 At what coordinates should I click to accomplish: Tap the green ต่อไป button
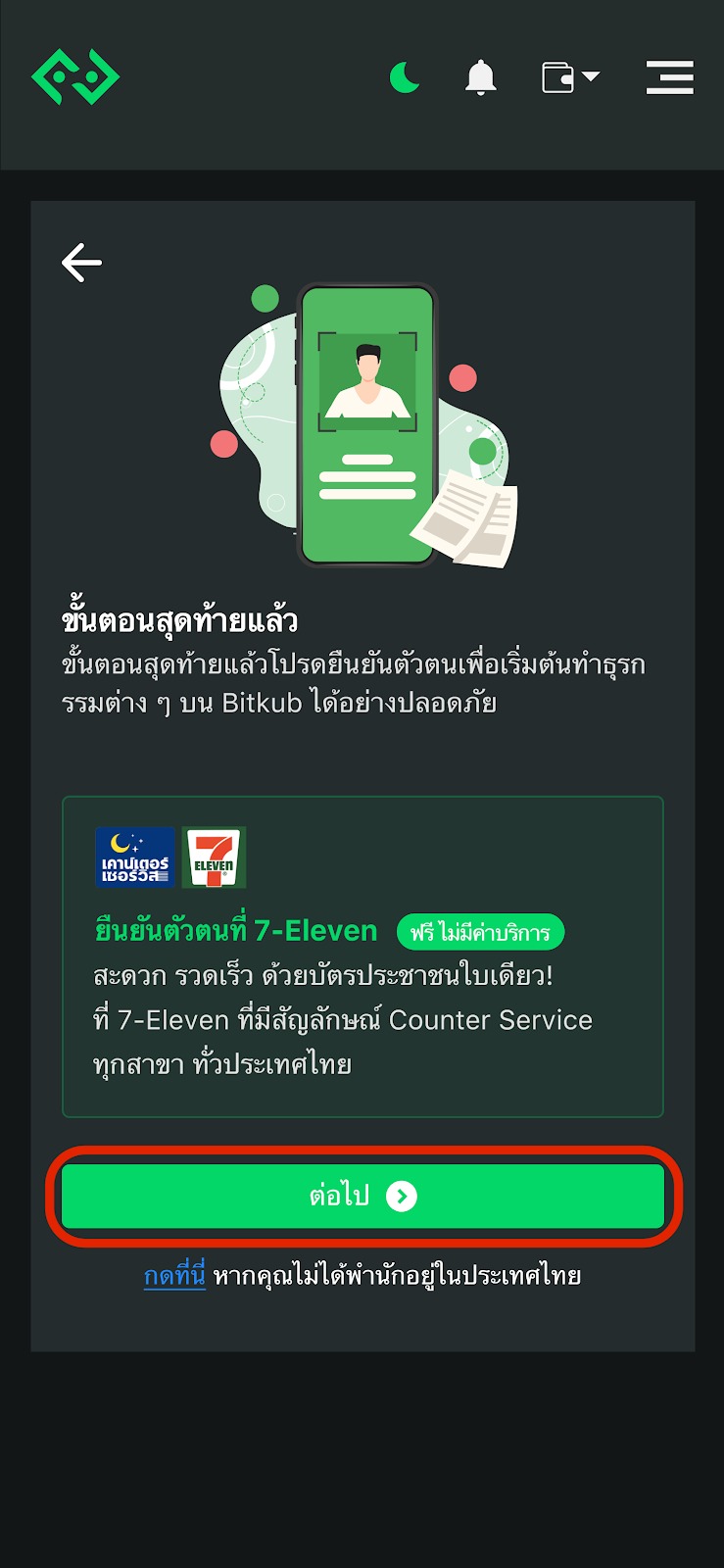tap(362, 1196)
